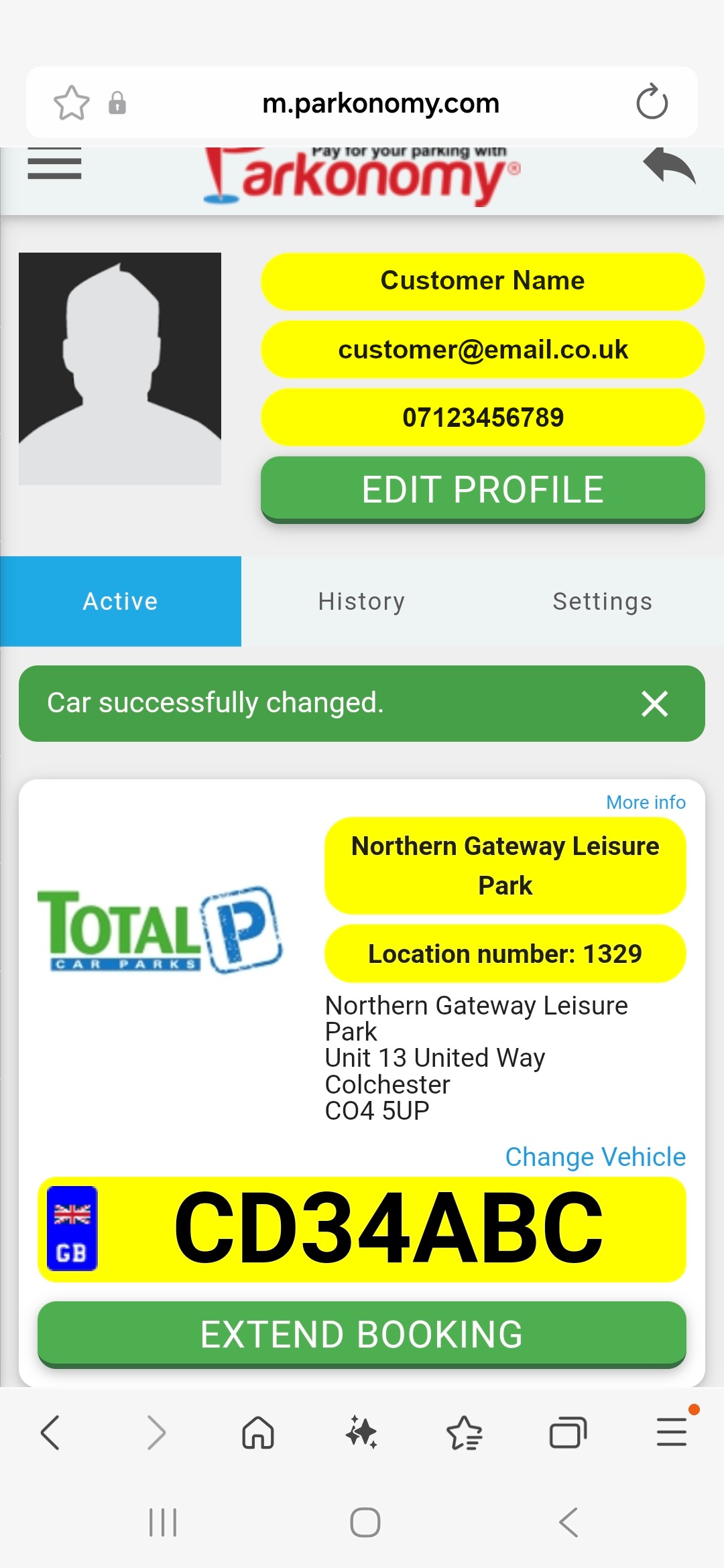Screen dimensions: 724x1568
Task: Tap the m.parkonomy.com address bar
Action: [x=380, y=103]
